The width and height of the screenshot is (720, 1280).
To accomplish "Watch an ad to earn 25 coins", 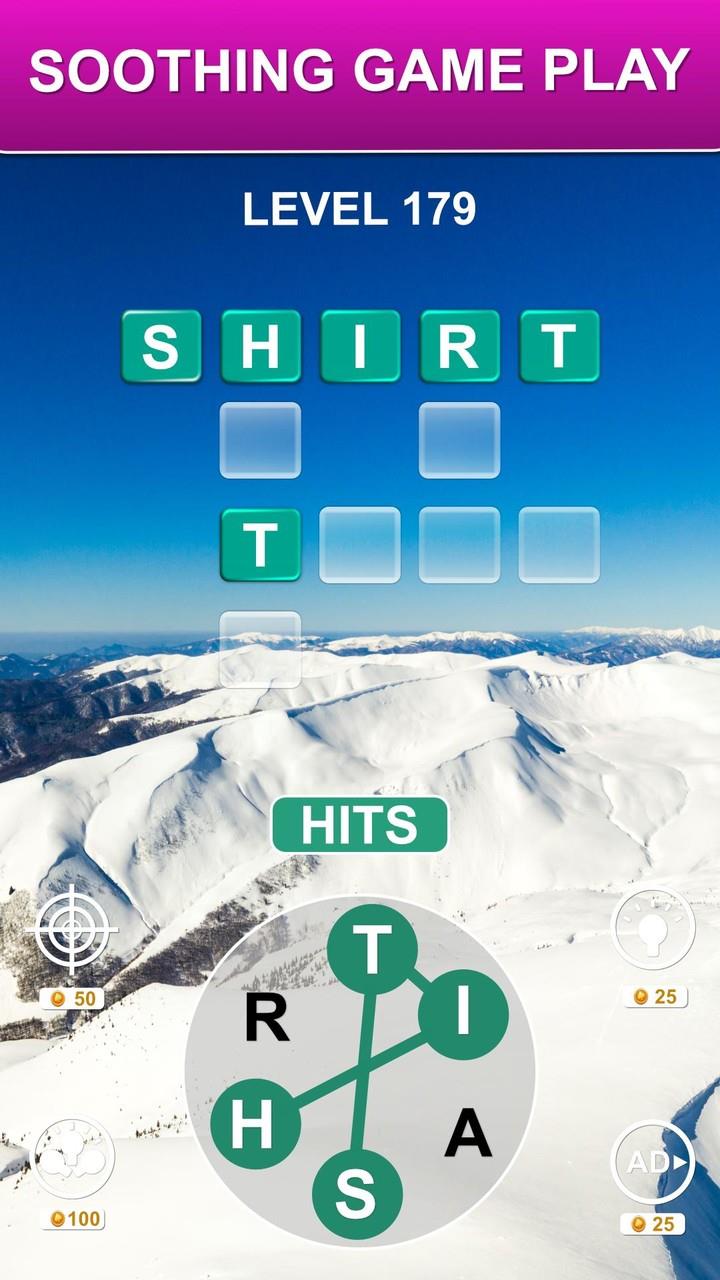I will (652, 1162).
